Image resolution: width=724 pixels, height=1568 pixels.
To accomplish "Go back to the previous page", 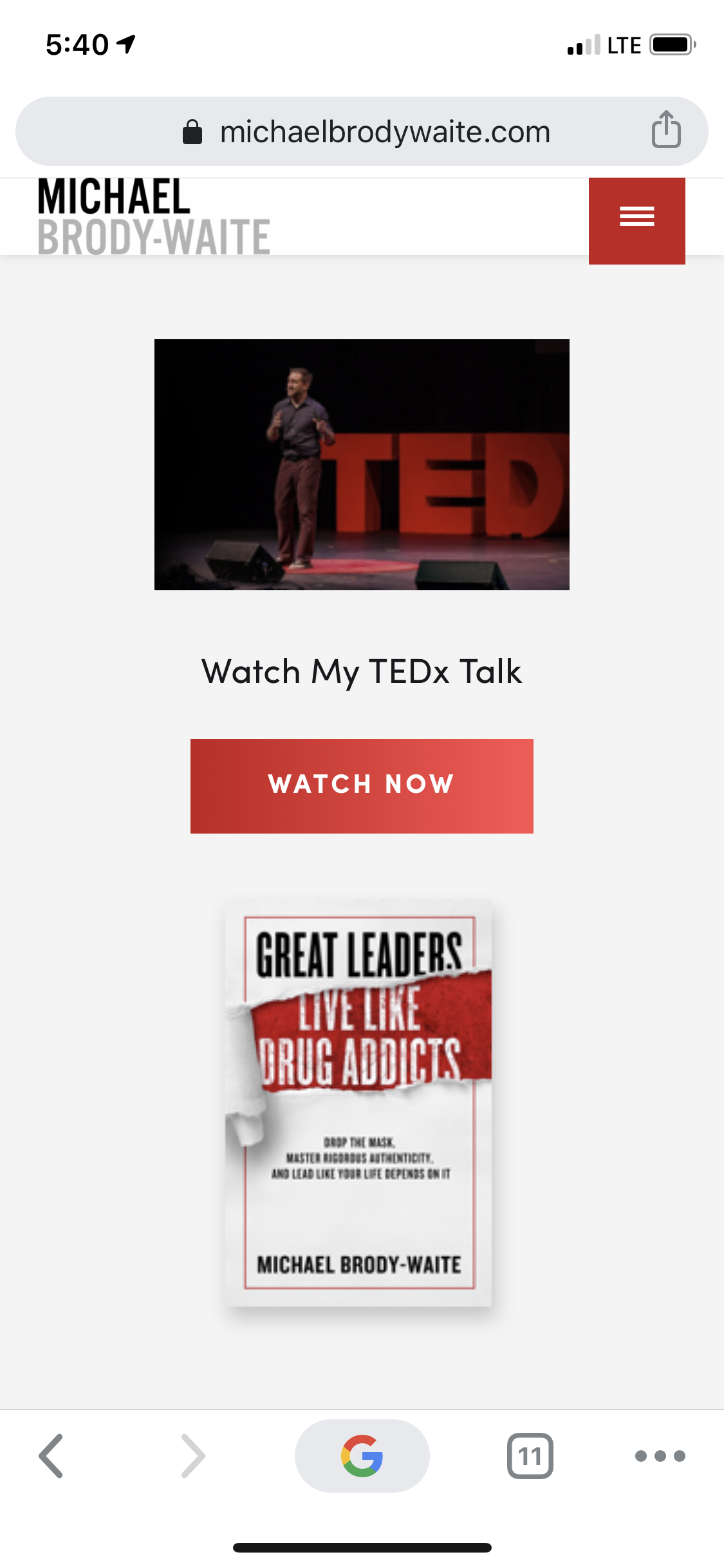I will pyautogui.click(x=51, y=1455).
